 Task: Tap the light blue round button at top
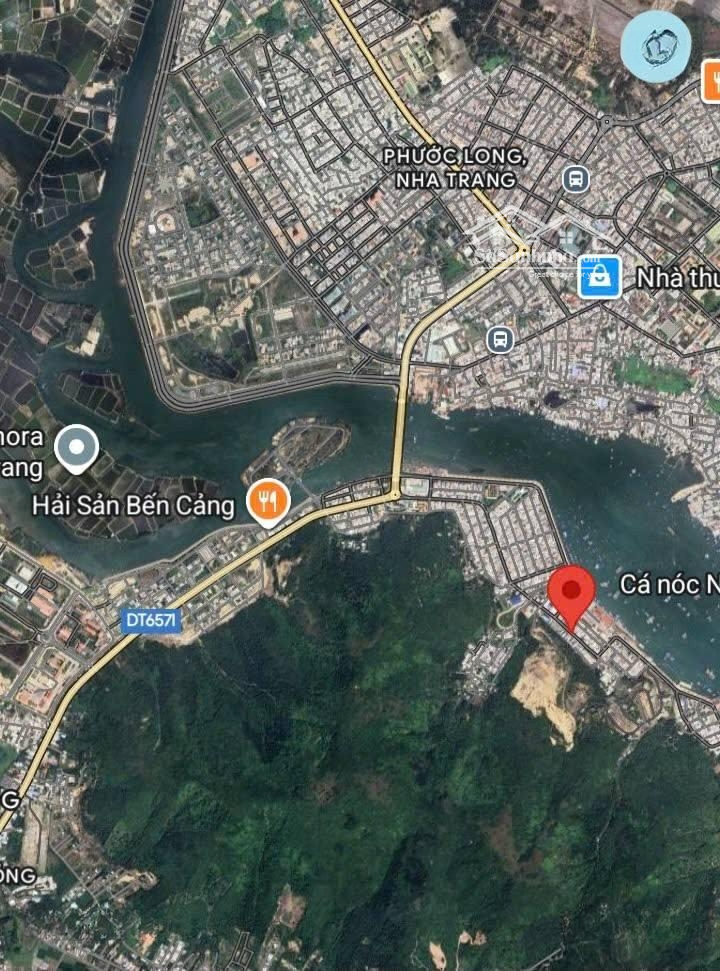pyautogui.click(x=655, y=46)
